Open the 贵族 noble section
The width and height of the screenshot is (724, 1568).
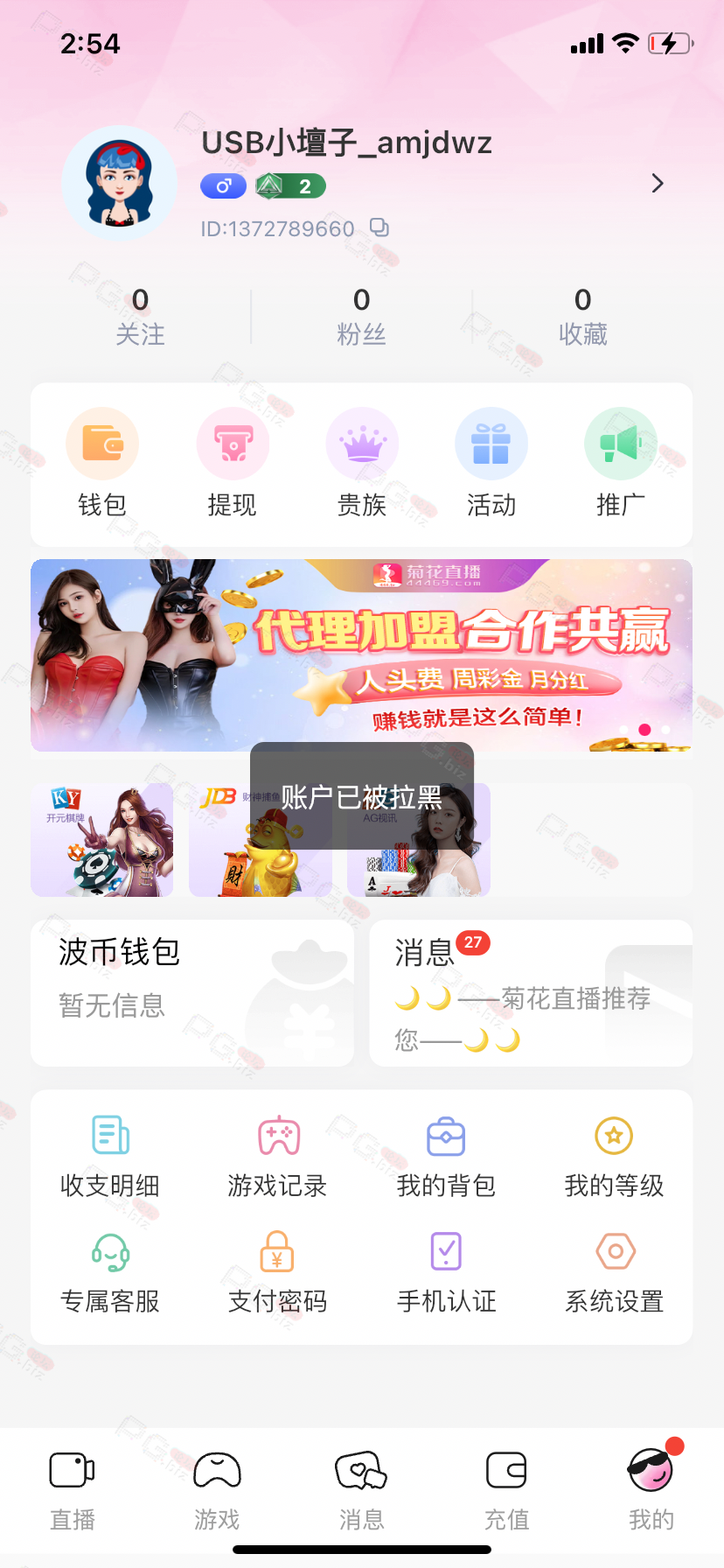361,464
